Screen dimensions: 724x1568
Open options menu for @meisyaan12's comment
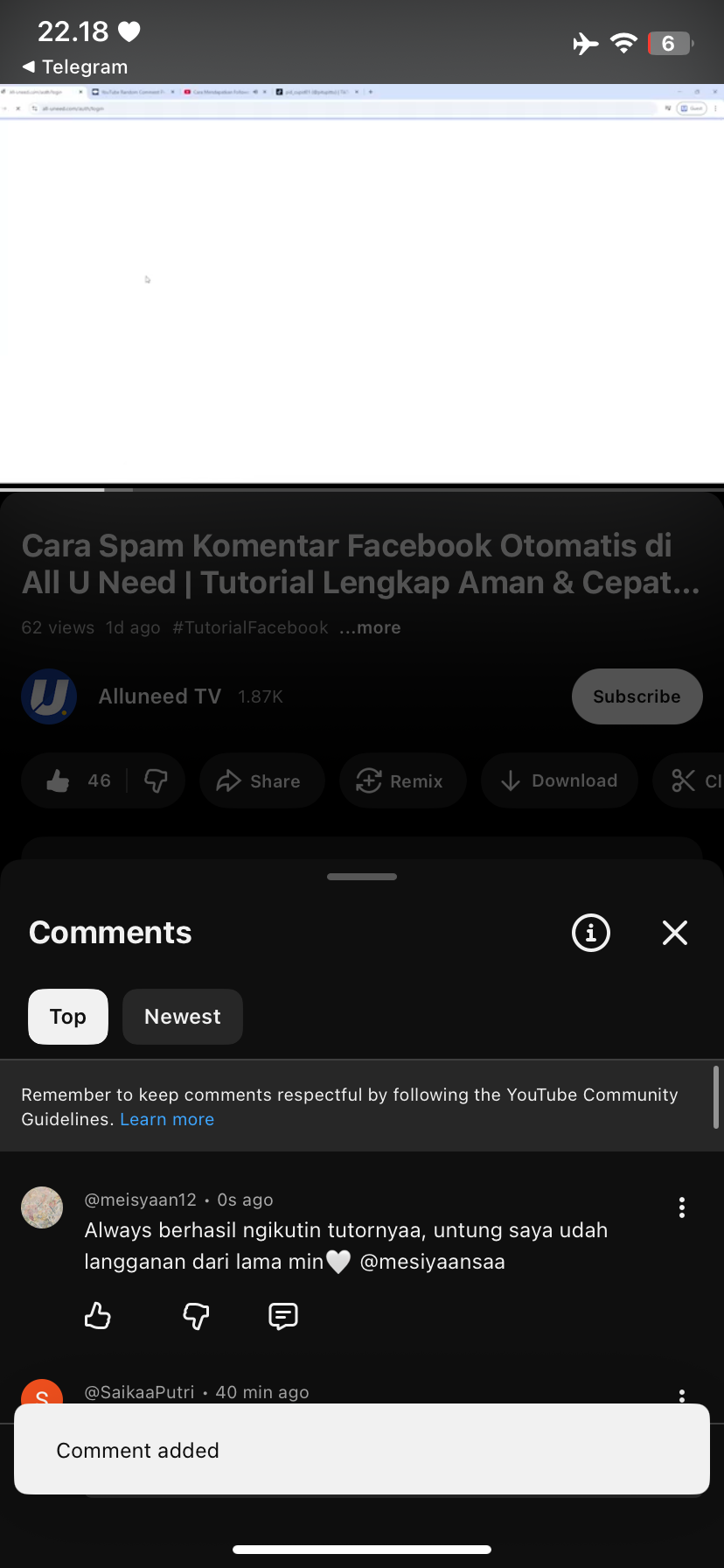(681, 1207)
